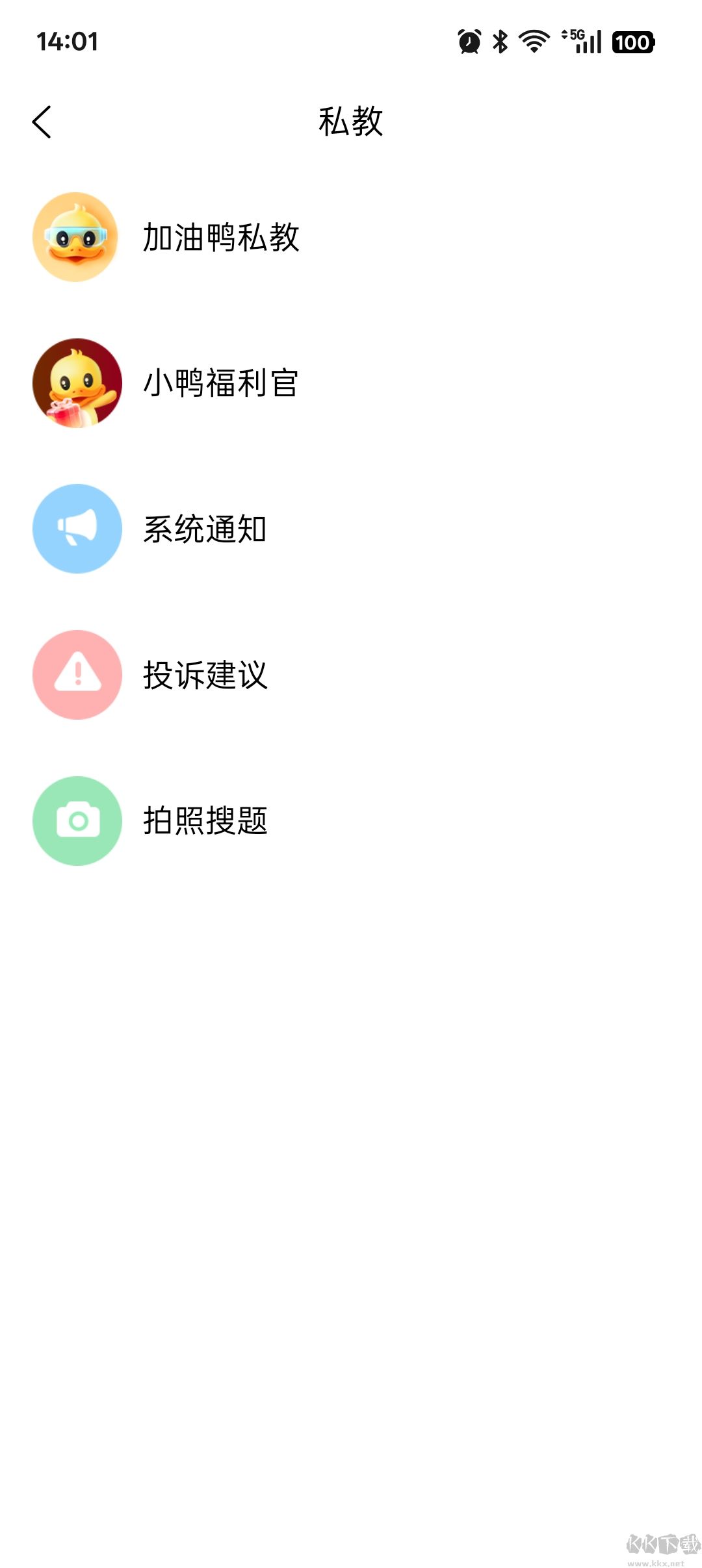Tap the 私教 page title
Image resolution: width=702 pixels, height=1568 pixels.
pos(351,121)
